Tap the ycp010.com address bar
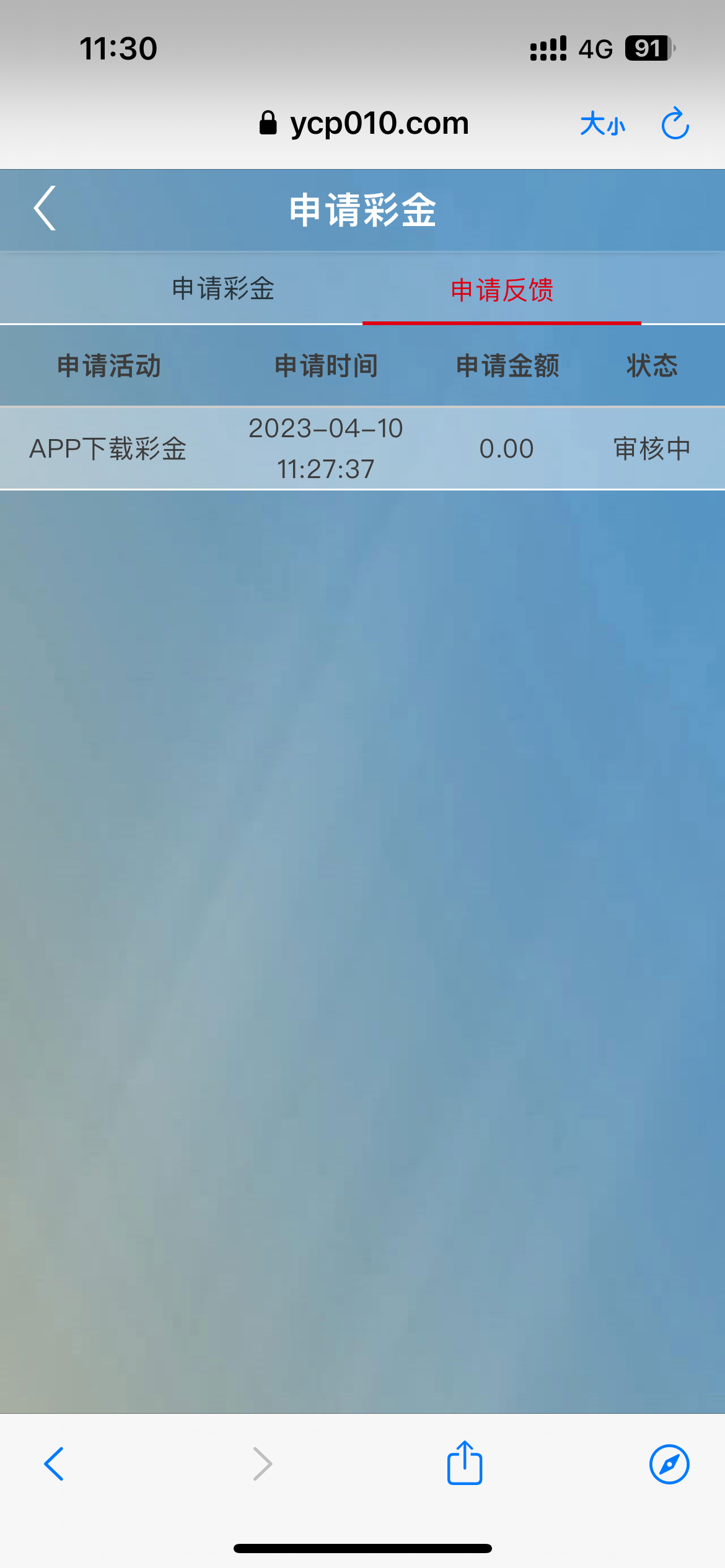The image size is (725, 1568). click(379, 122)
